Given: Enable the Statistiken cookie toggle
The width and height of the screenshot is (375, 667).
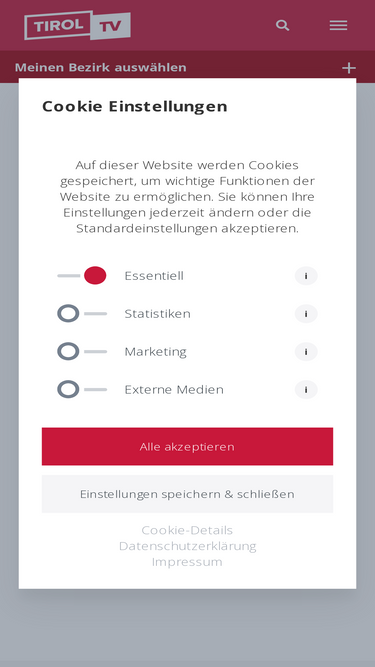Looking at the screenshot, I should point(82,314).
